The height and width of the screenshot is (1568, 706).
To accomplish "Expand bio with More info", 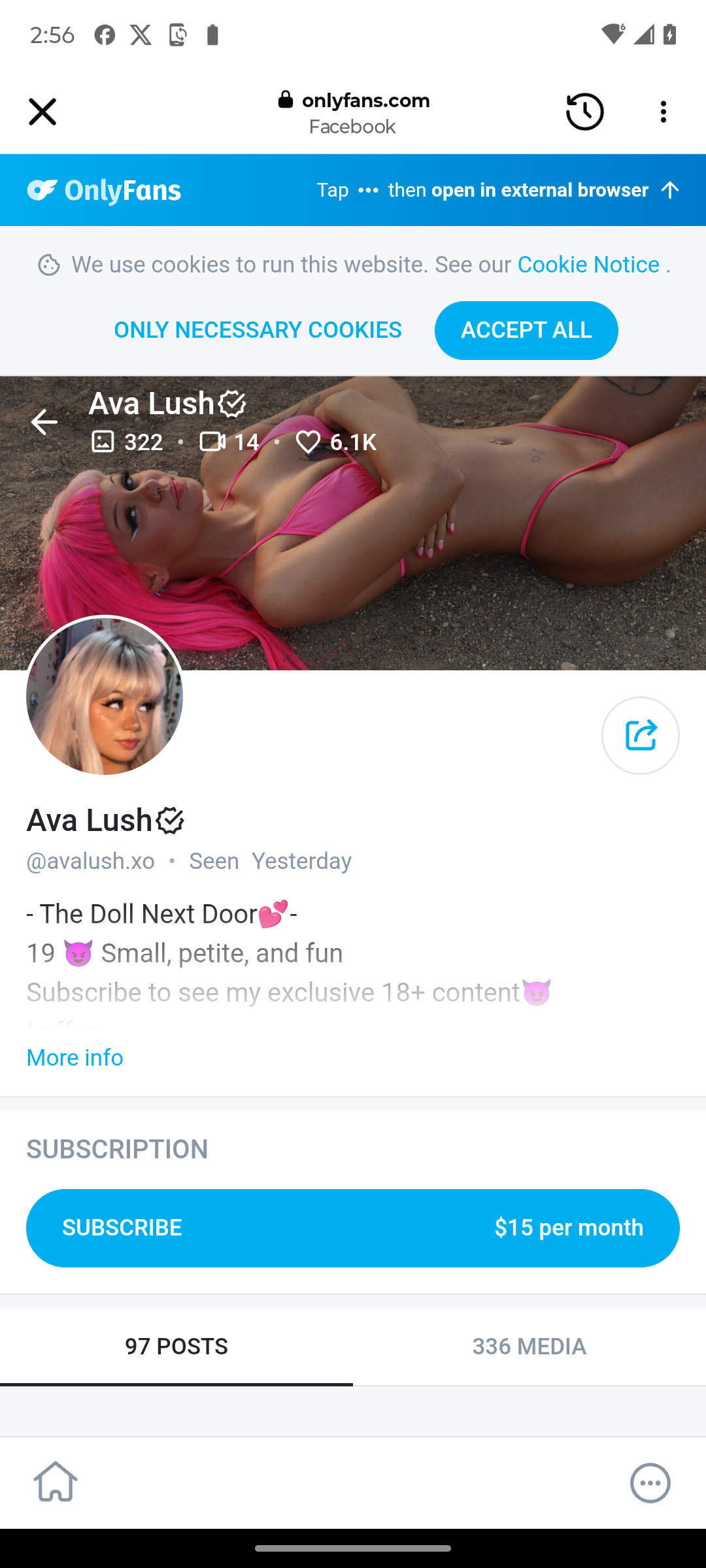I will coord(75,1057).
